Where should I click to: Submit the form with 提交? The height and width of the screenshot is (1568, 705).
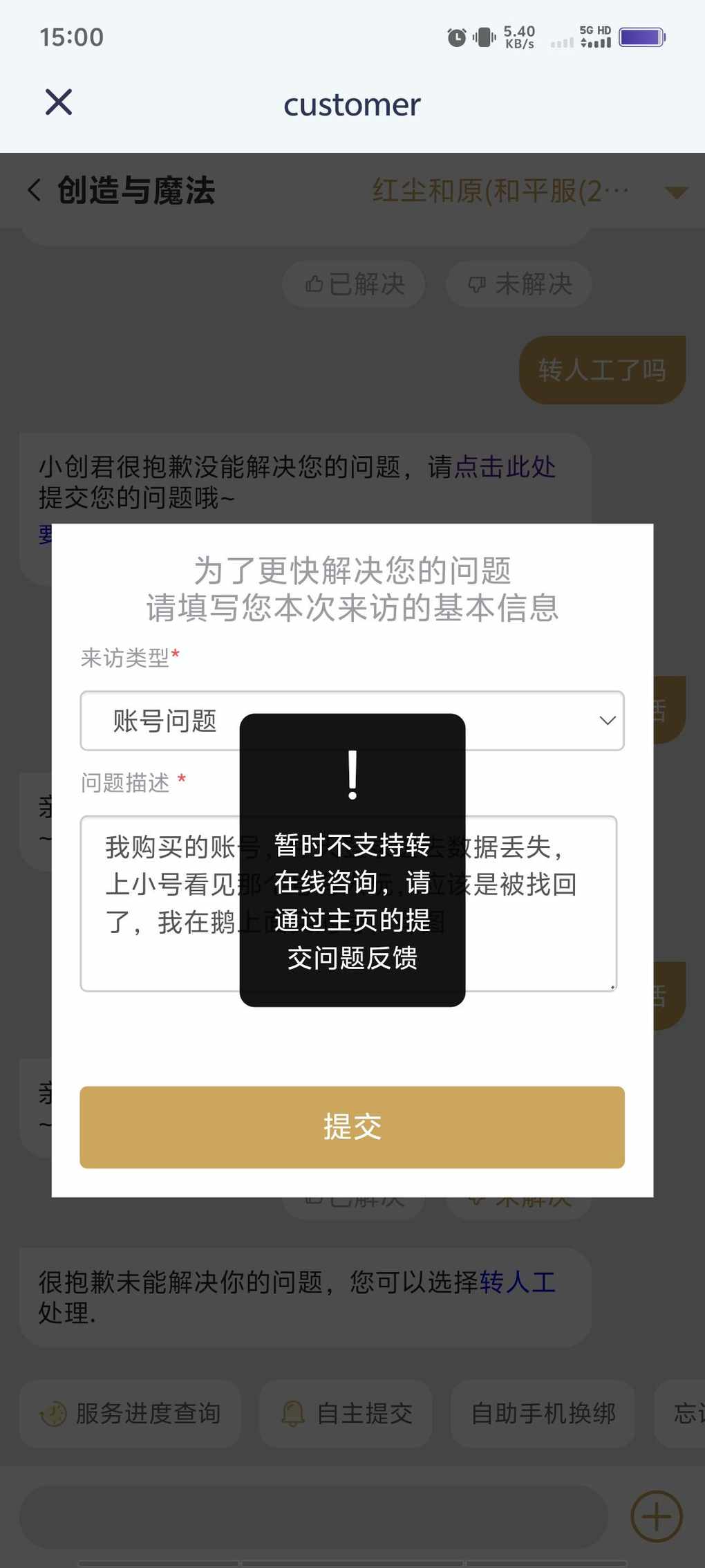pos(352,1127)
